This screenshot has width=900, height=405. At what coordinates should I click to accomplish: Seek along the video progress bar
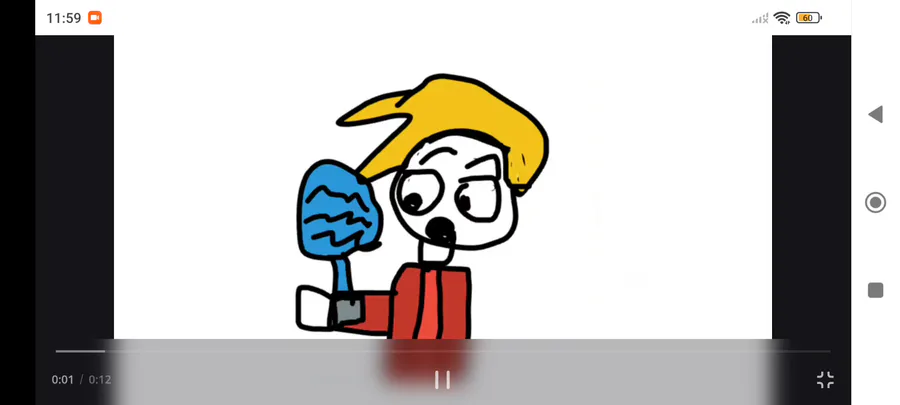tap(442, 351)
